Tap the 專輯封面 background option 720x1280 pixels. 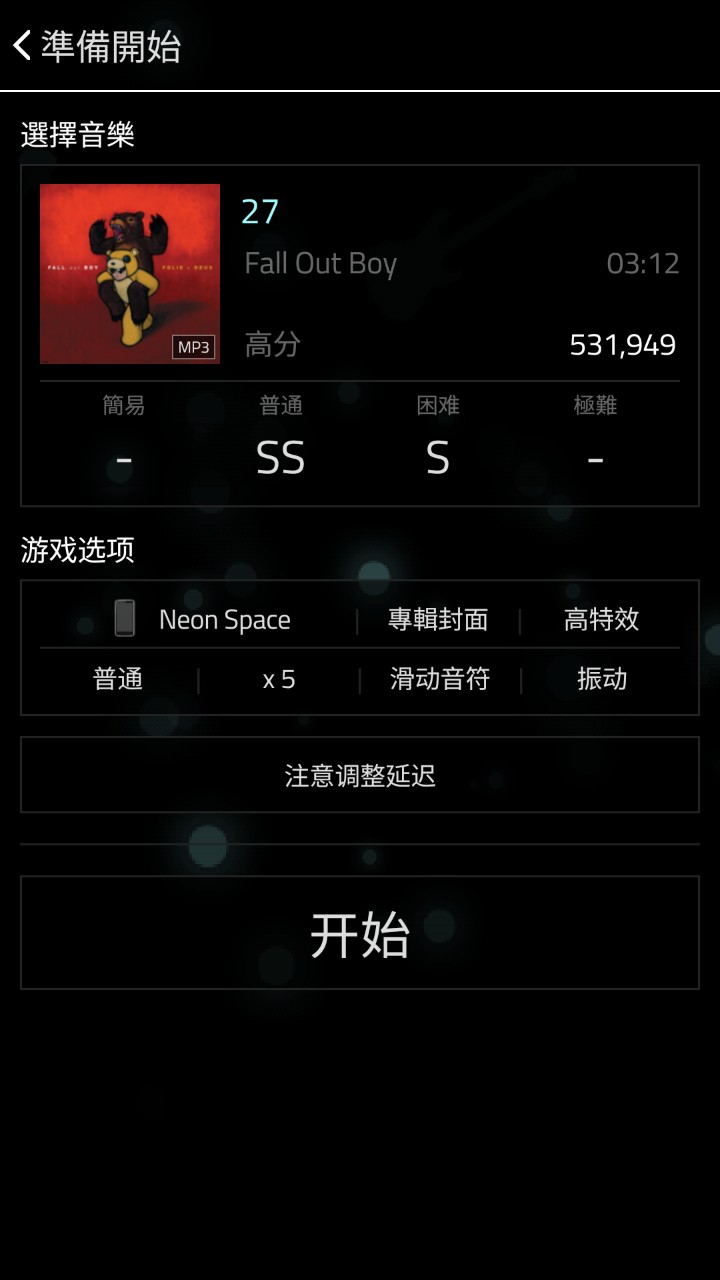tap(438, 620)
